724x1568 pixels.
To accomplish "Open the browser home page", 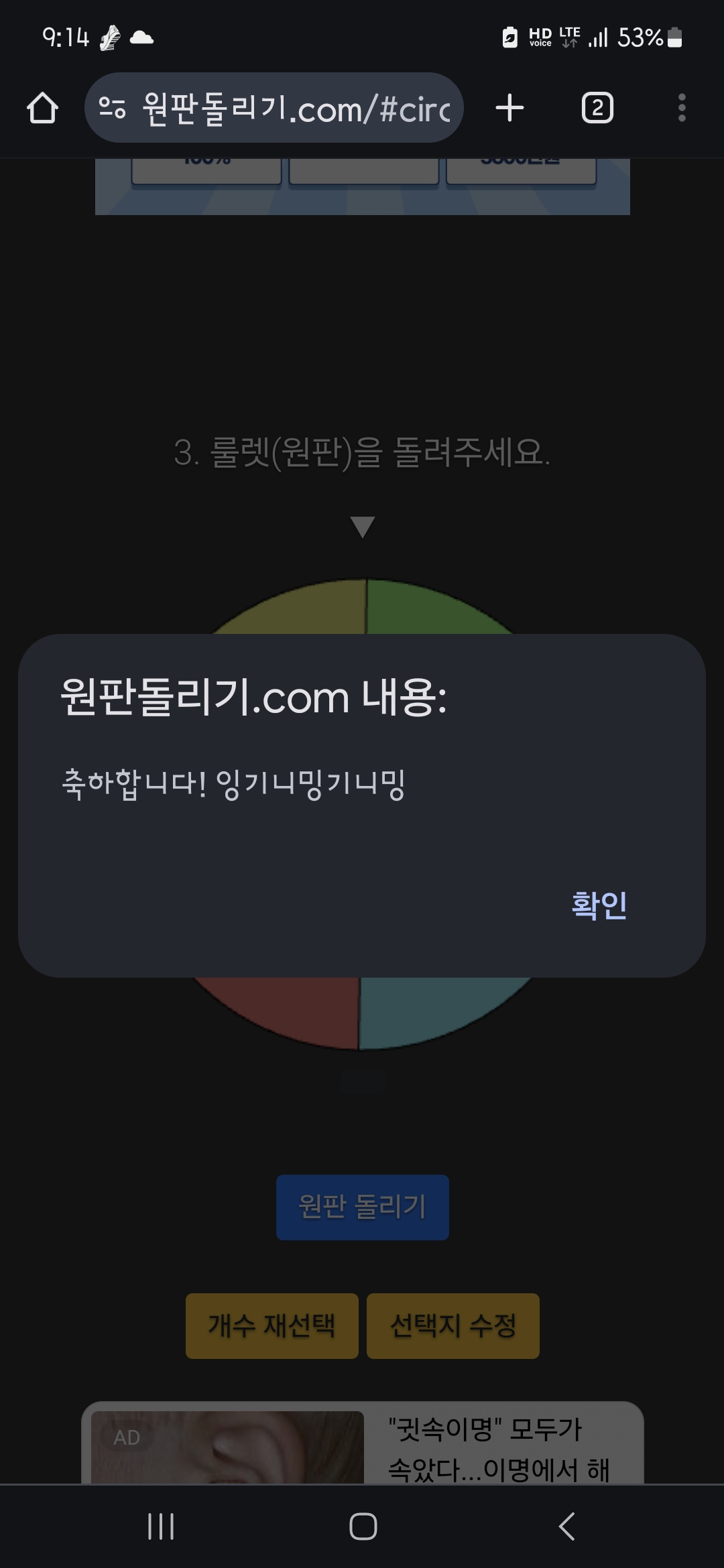I will click(42, 108).
